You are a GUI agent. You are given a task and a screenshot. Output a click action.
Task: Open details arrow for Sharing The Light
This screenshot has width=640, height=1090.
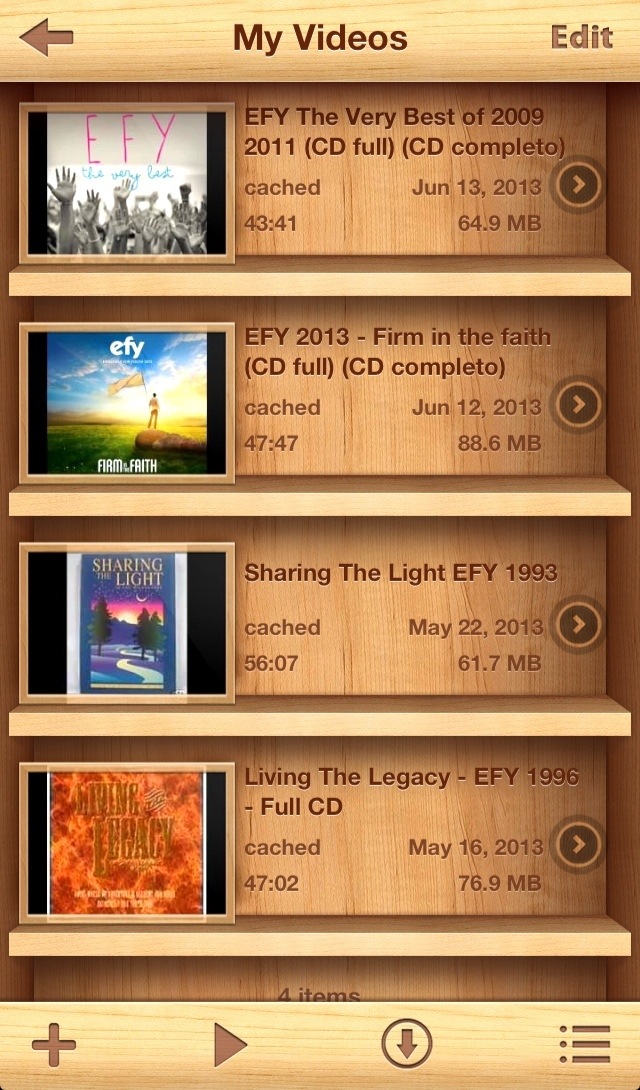pyautogui.click(x=578, y=624)
